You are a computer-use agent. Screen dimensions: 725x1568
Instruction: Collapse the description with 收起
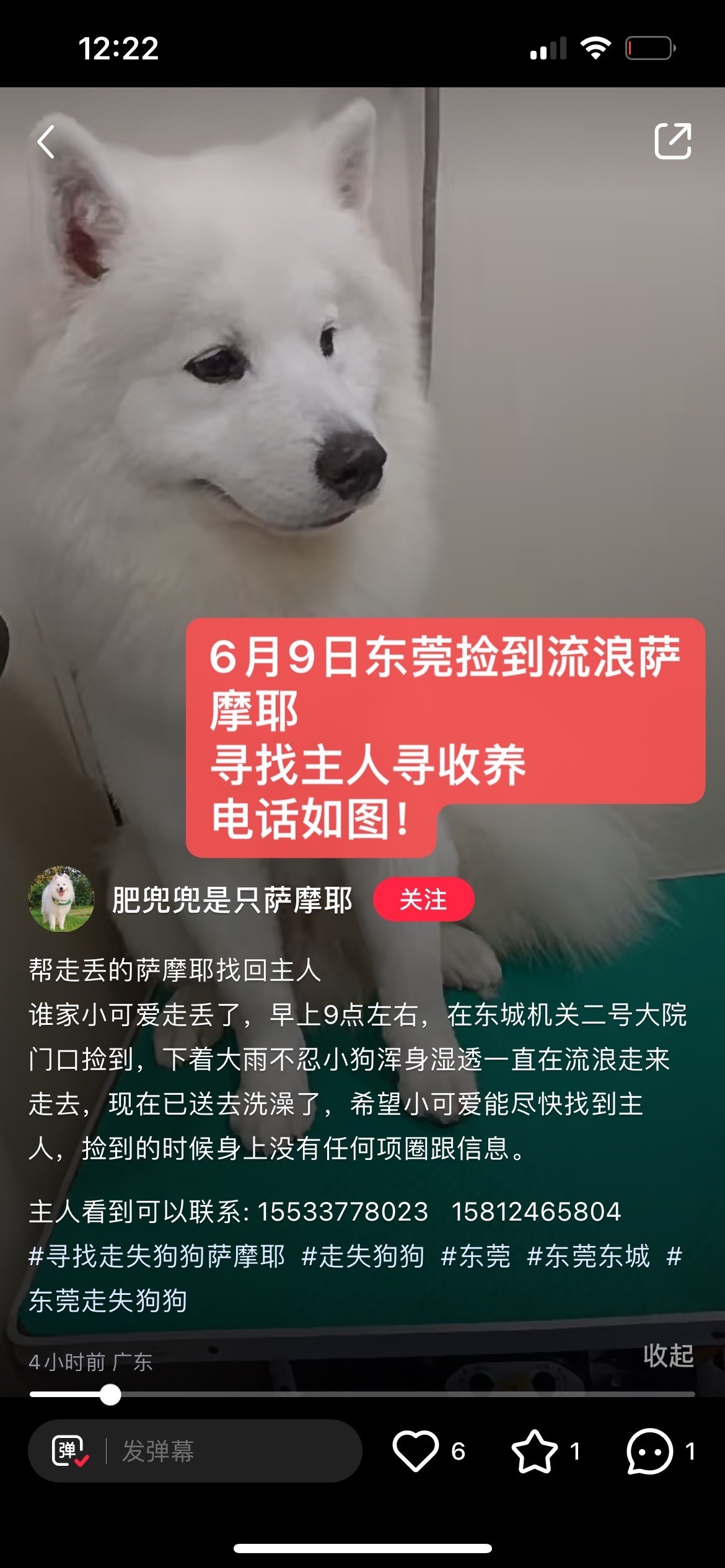point(668,1356)
